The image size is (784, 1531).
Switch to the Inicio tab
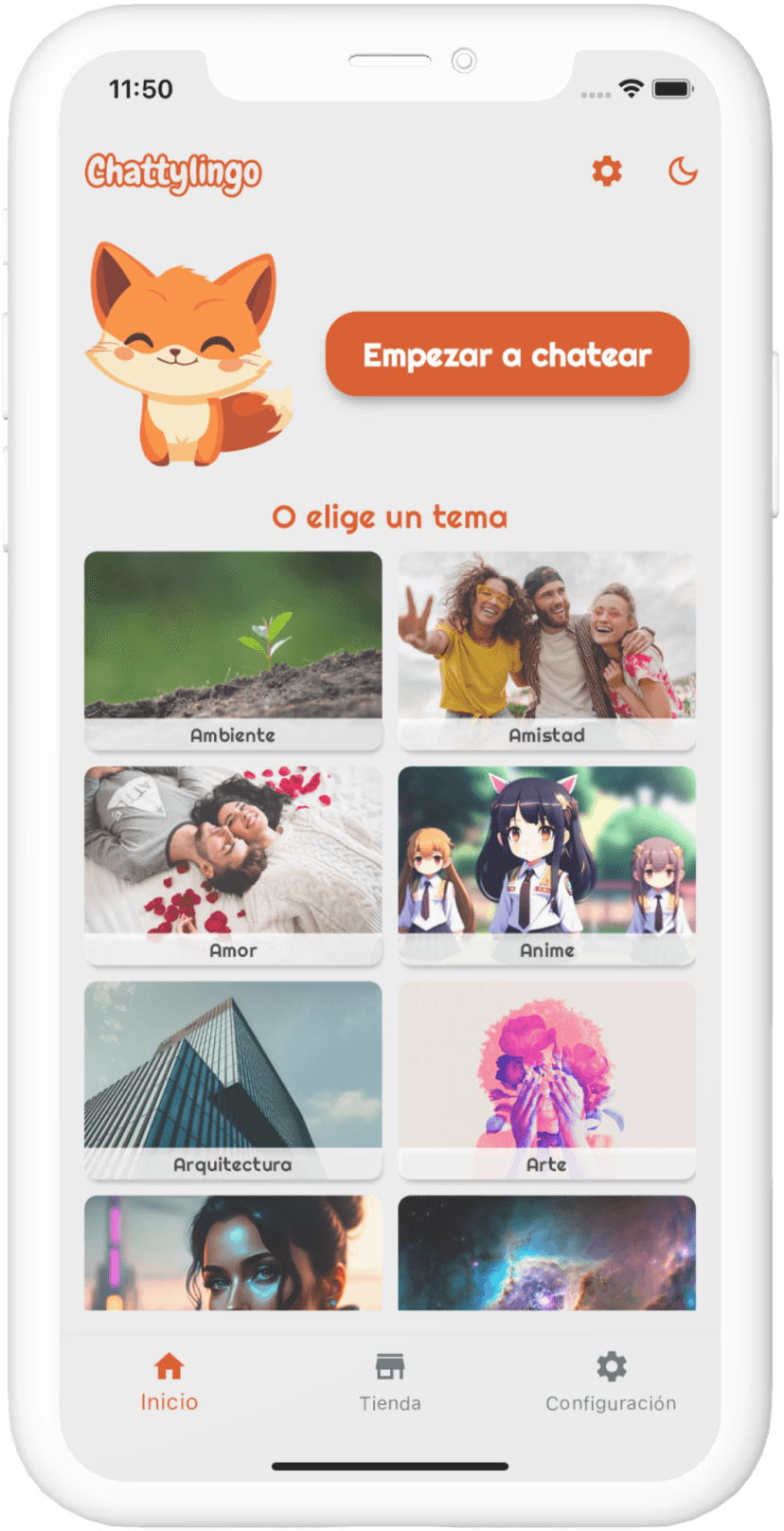pyautogui.click(x=169, y=1382)
